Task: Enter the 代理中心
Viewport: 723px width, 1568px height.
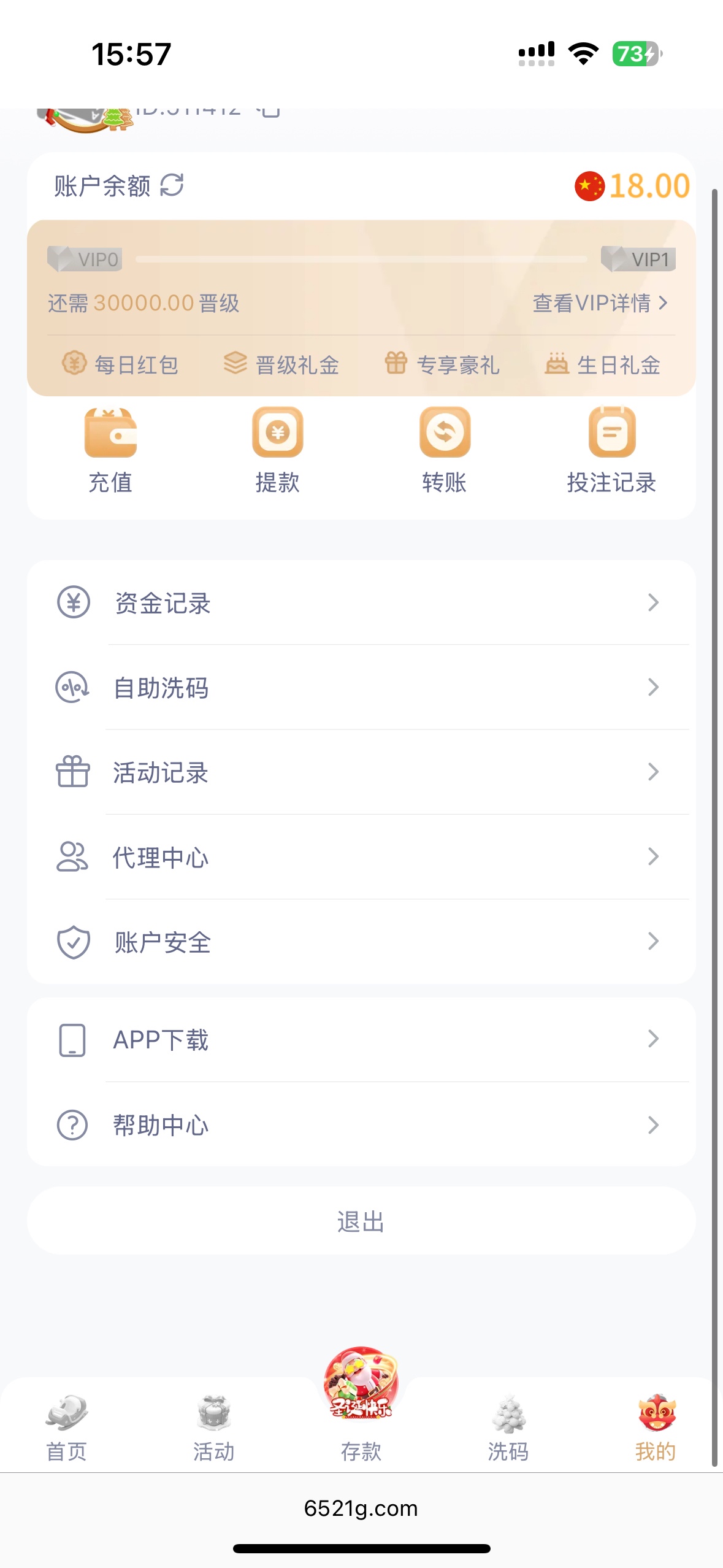Action: click(x=361, y=857)
